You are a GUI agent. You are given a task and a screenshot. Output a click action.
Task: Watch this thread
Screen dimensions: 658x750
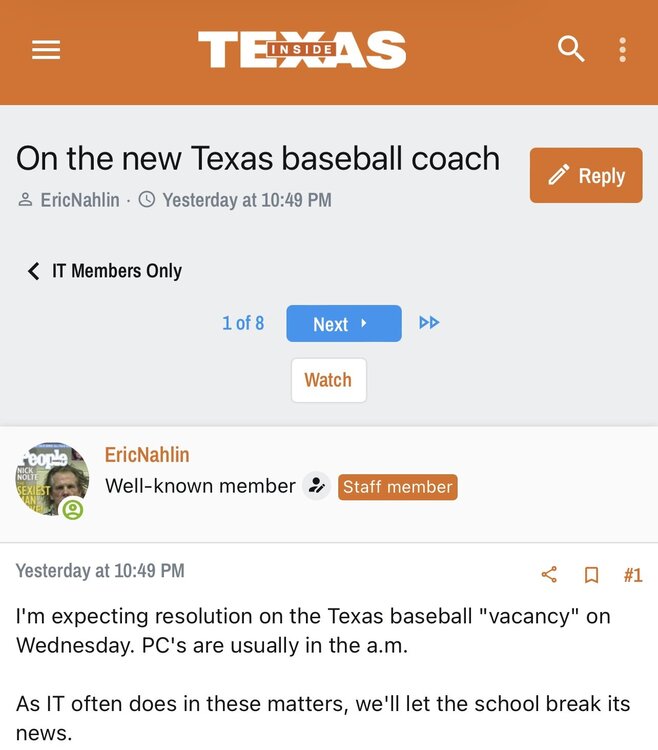328,380
